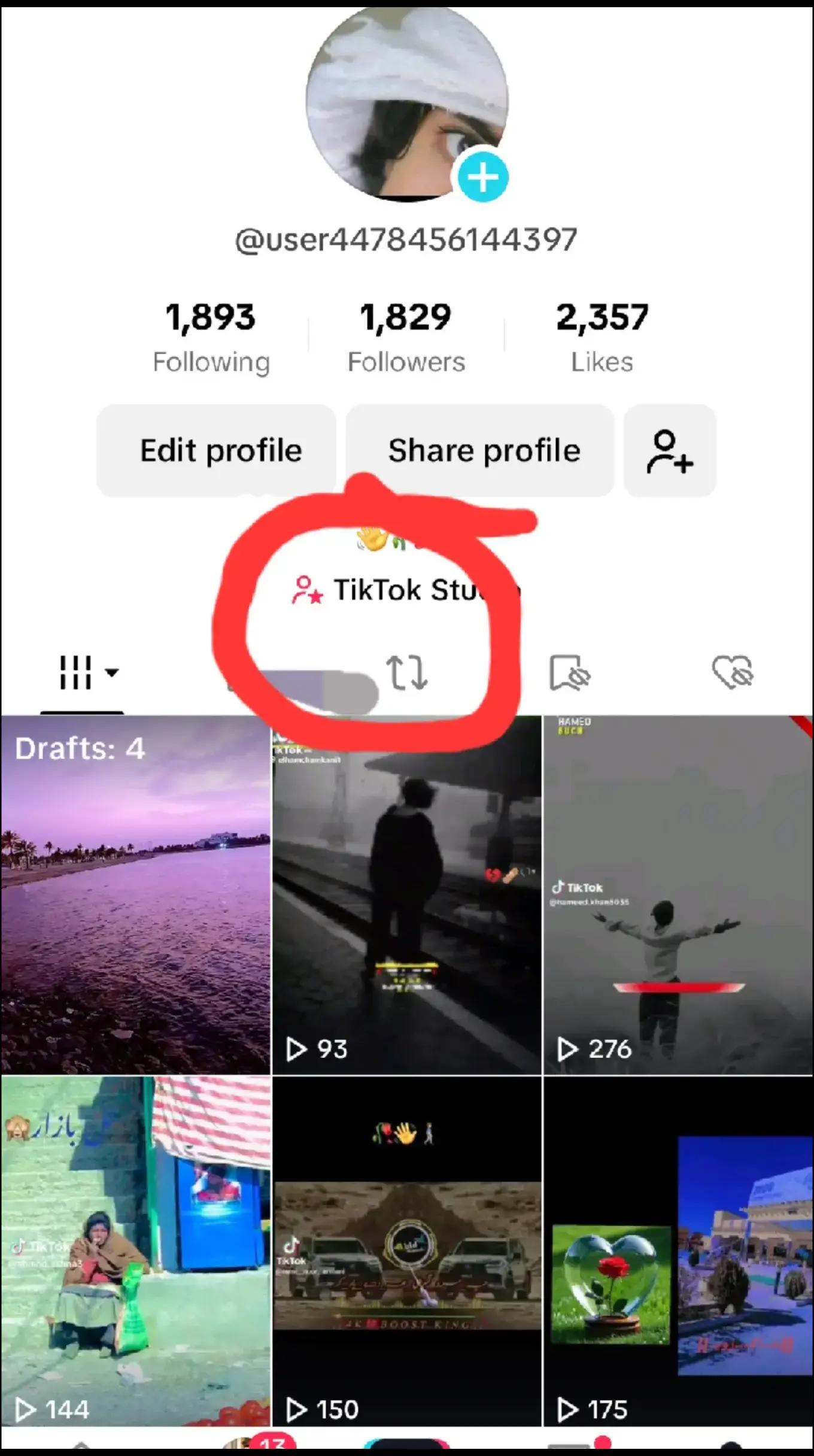View the 1,893 Following list
Viewport: 814px width, 1456px height.
coord(211,338)
